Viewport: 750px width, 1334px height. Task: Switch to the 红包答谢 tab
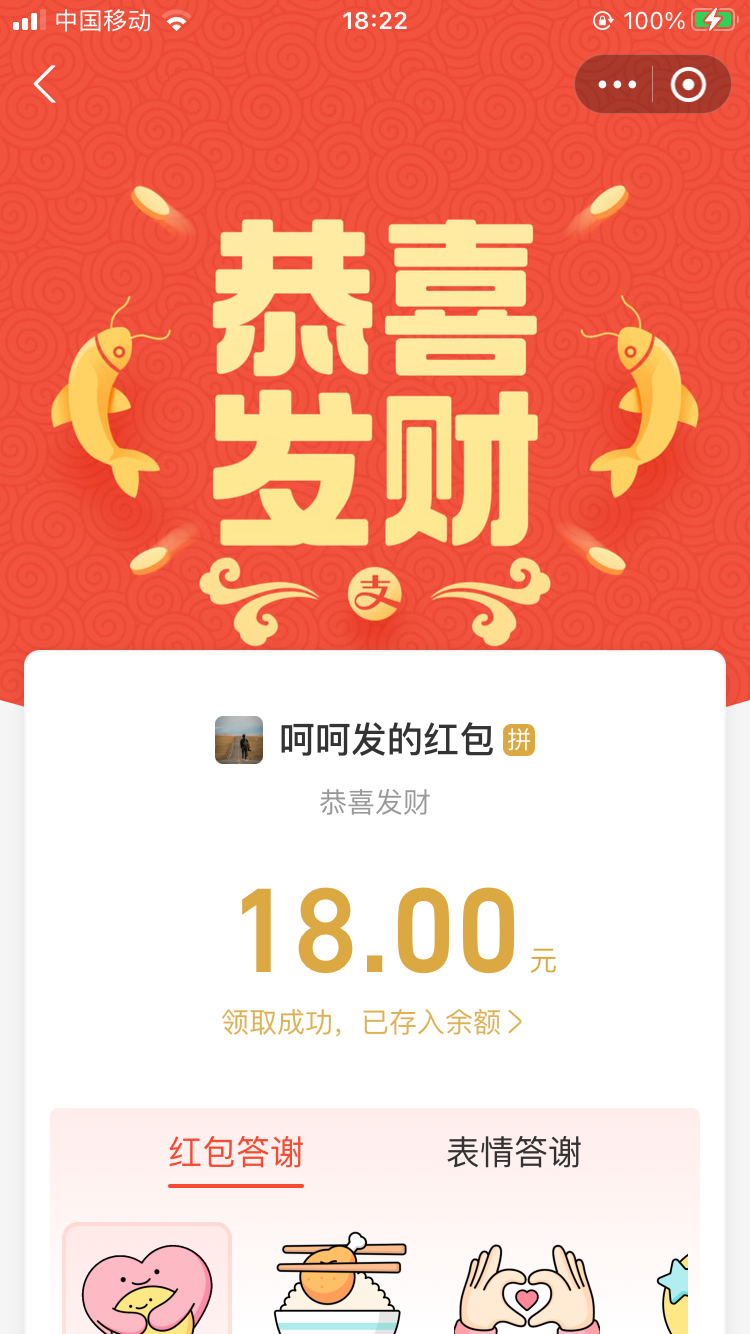point(236,1153)
